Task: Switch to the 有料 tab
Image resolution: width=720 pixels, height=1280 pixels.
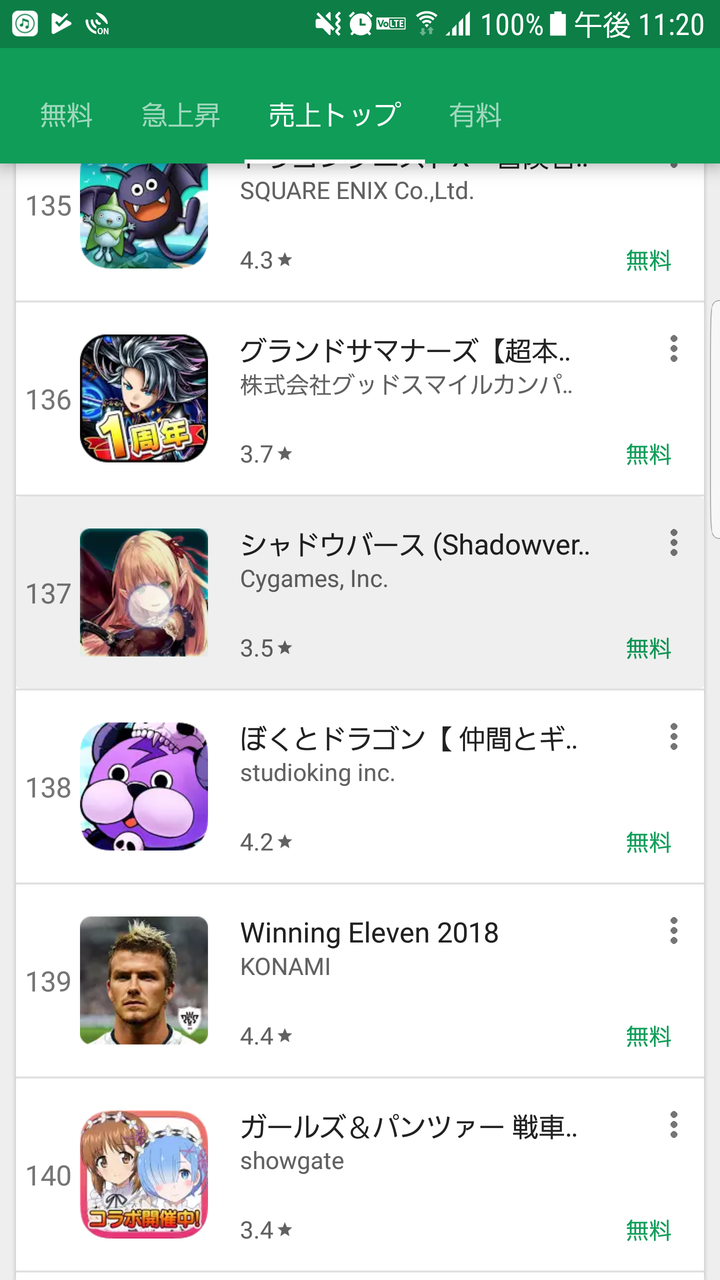Action: click(x=474, y=115)
